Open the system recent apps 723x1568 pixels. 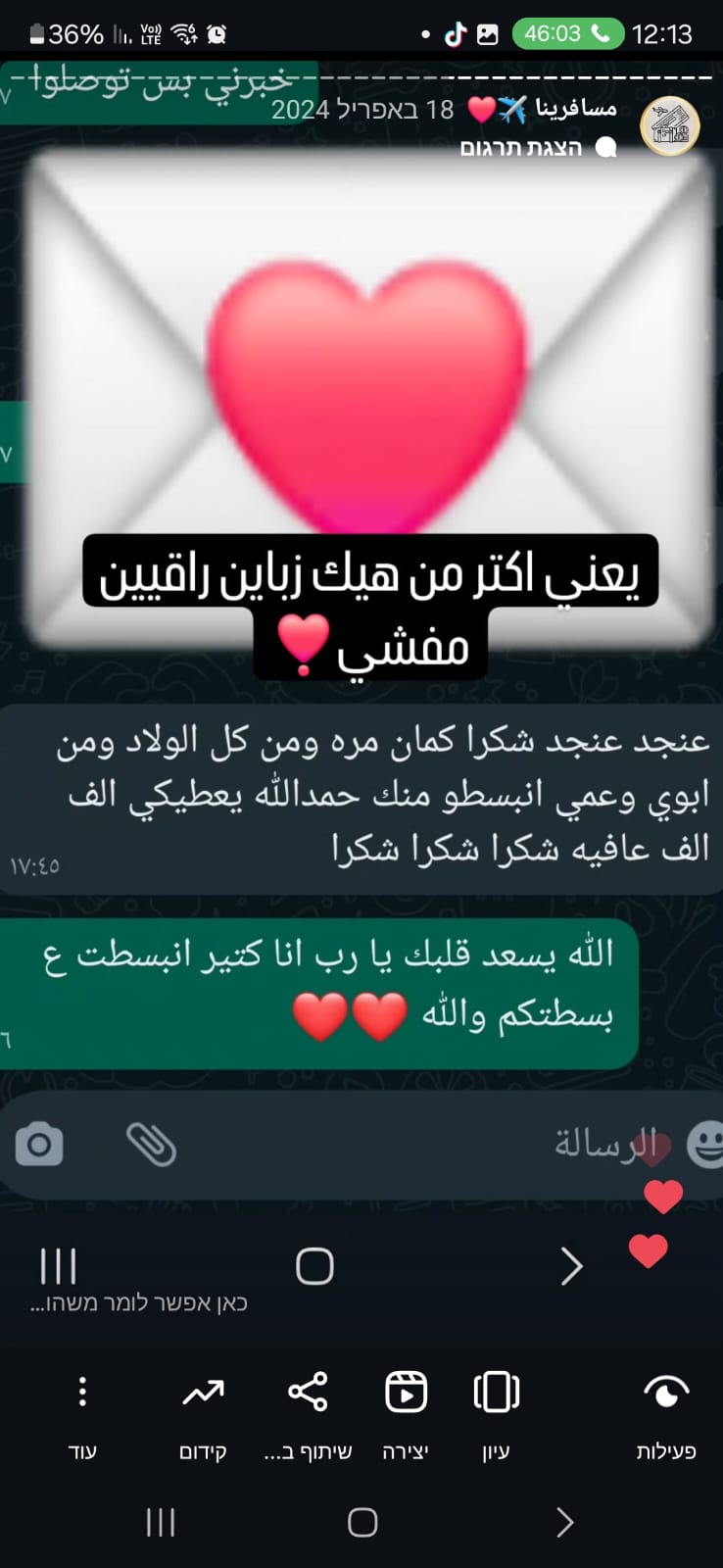[161, 1522]
